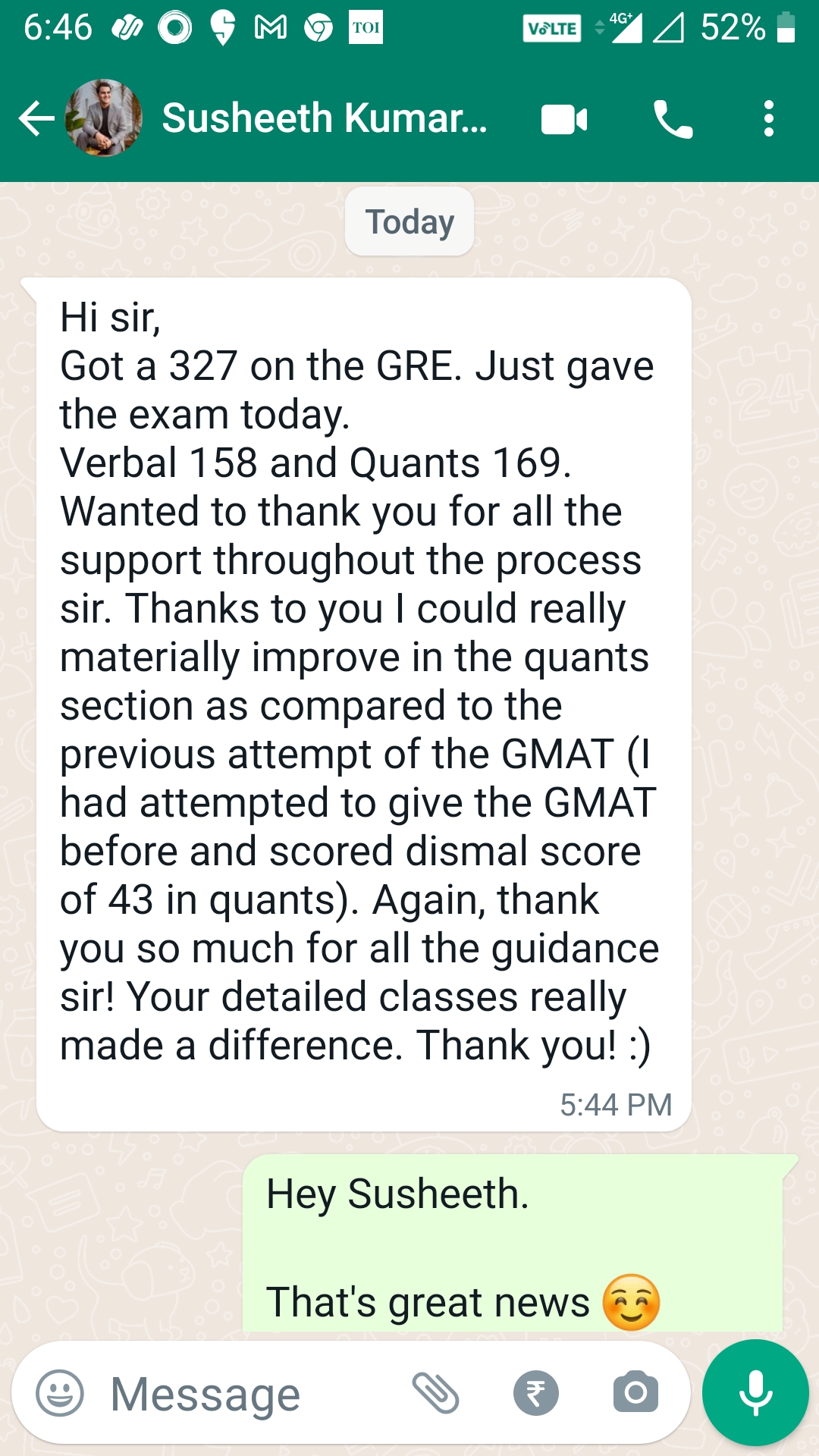819x1456 pixels.
Task: Go back to the chats list
Action: (36, 119)
